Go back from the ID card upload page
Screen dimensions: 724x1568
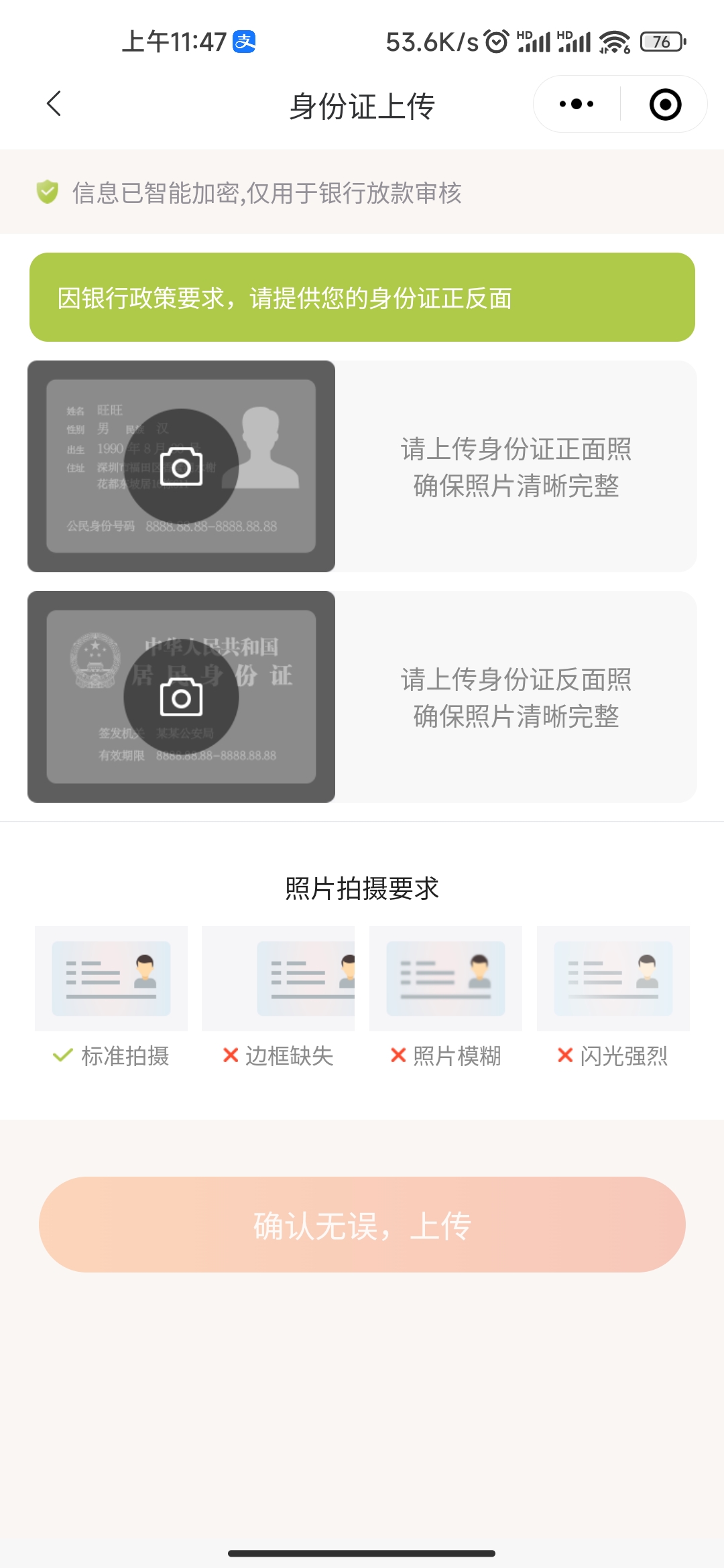tap(54, 105)
